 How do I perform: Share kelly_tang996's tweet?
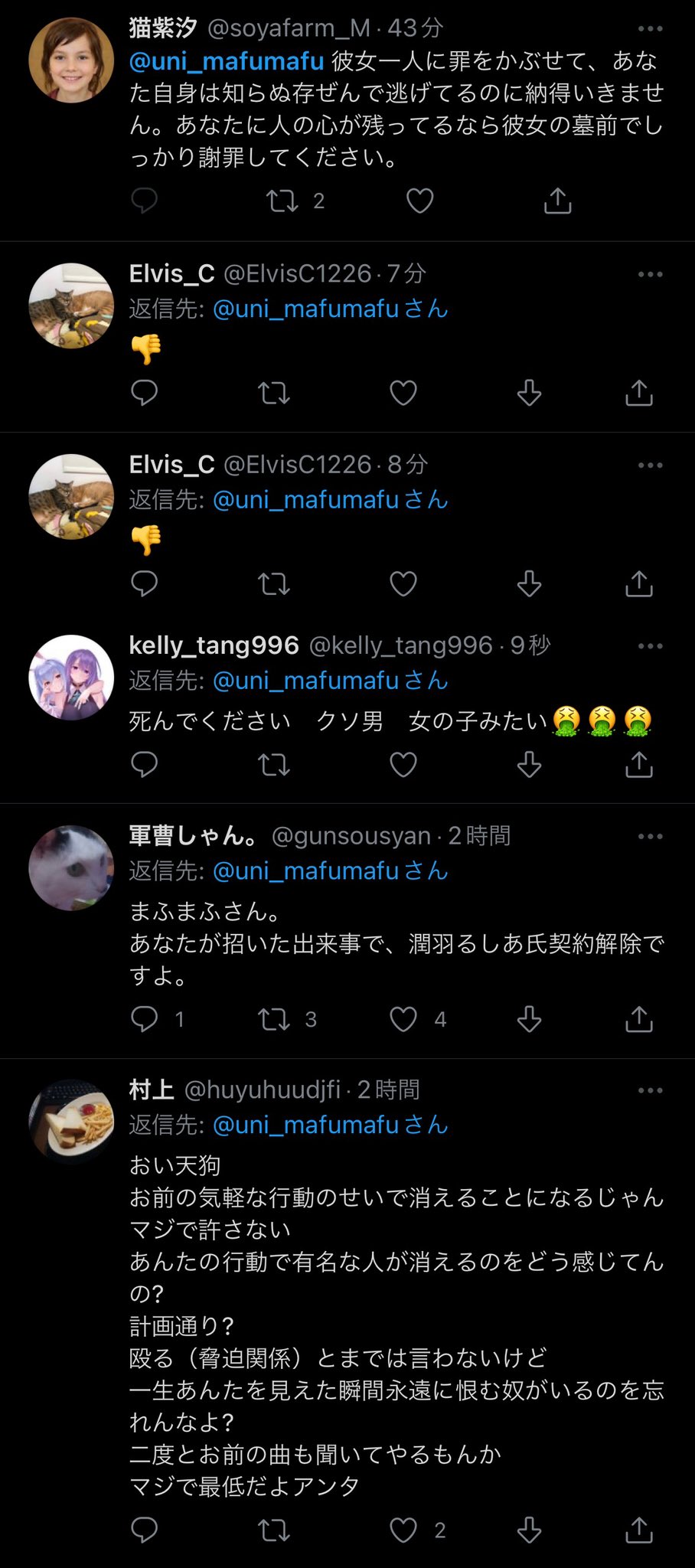(x=638, y=764)
